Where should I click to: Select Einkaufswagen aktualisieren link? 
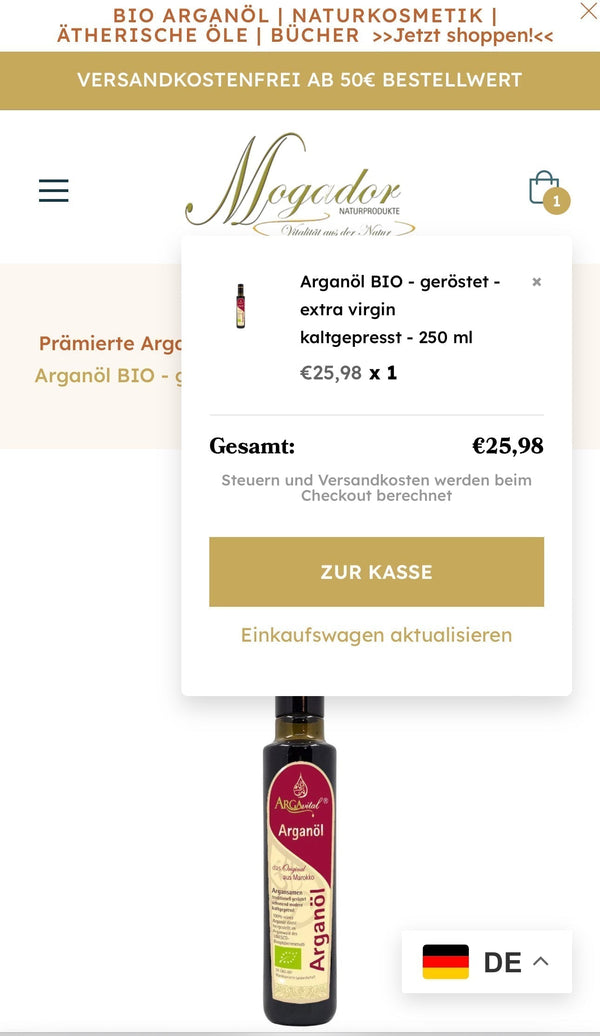point(376,635)
